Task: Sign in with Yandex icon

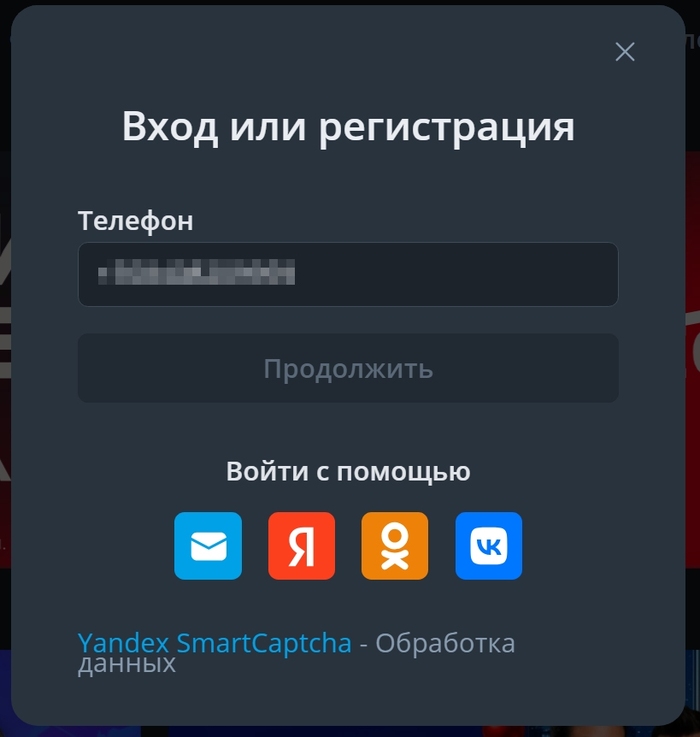Action: [301, 546]
